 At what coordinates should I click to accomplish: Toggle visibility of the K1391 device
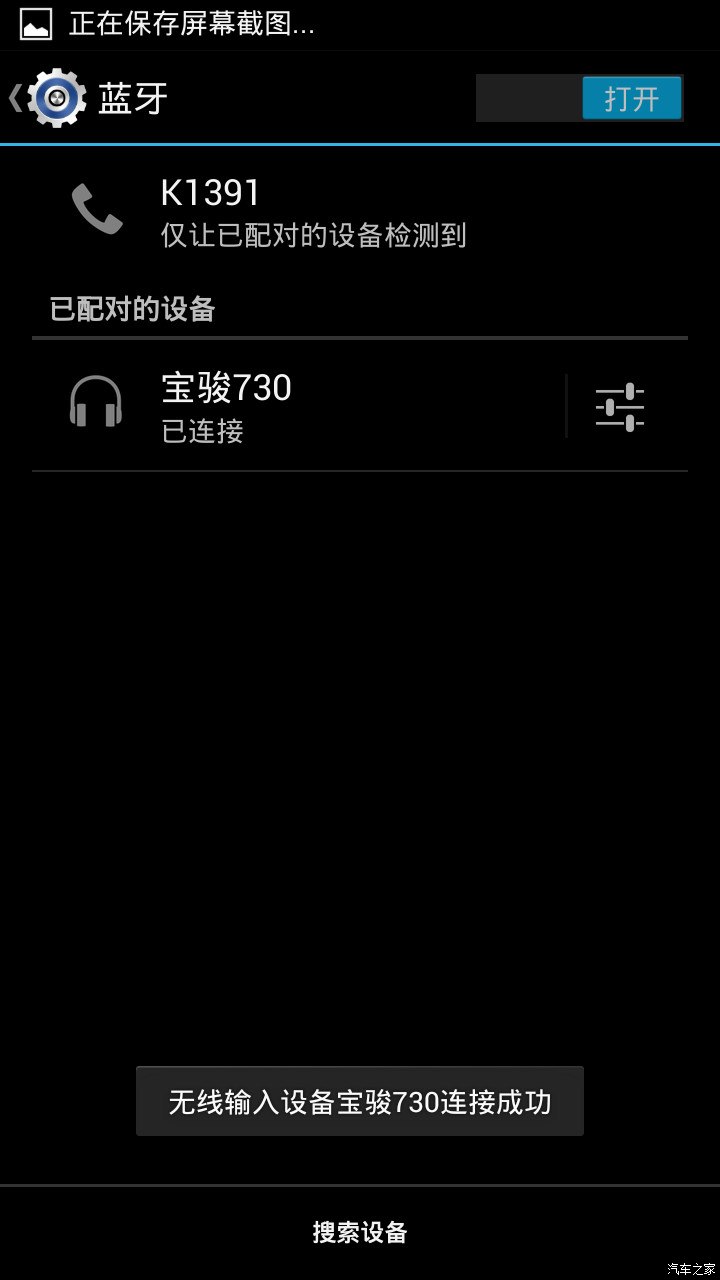point(312,212)
